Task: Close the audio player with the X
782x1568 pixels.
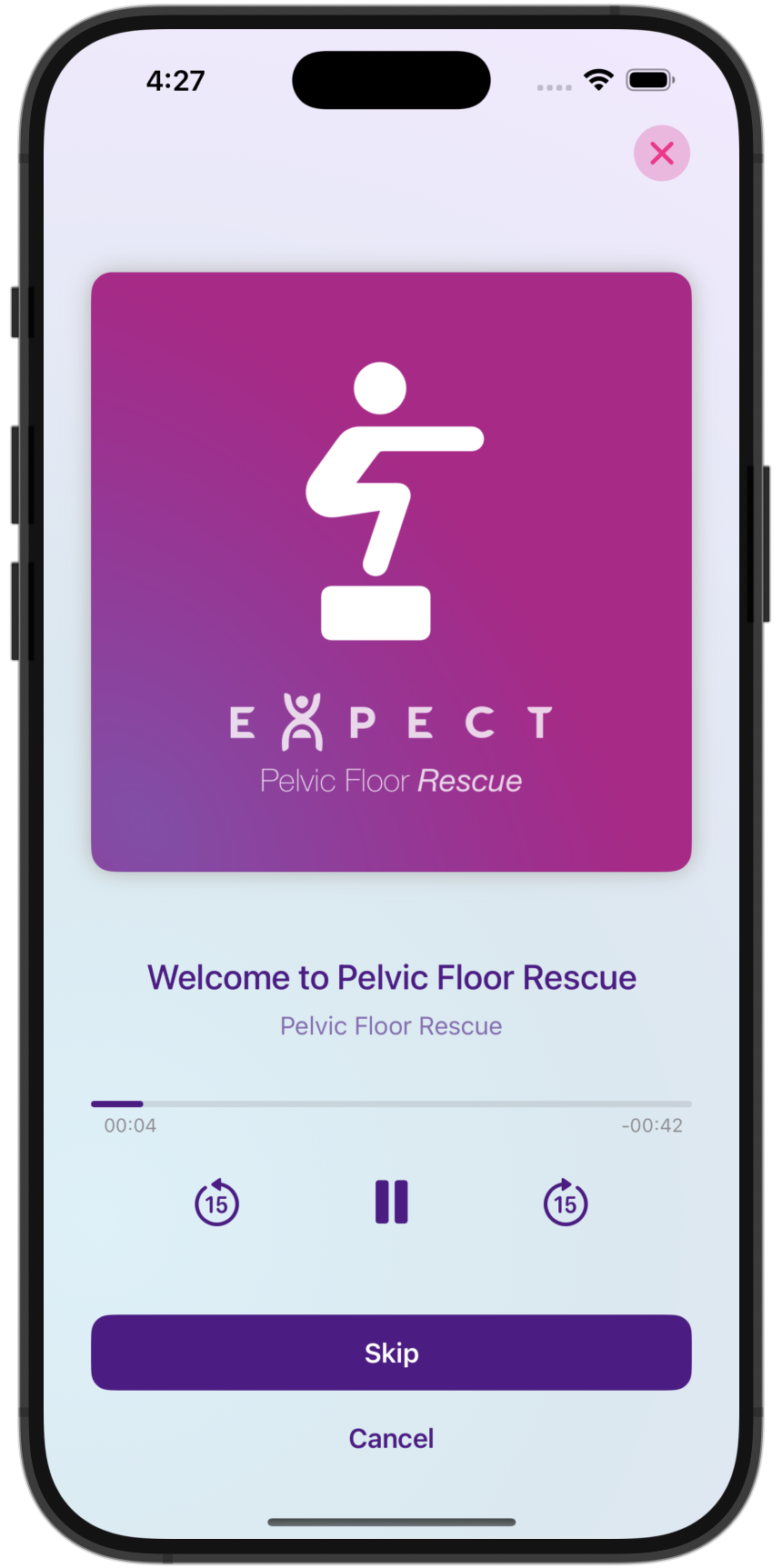Action: pos(662,153)
